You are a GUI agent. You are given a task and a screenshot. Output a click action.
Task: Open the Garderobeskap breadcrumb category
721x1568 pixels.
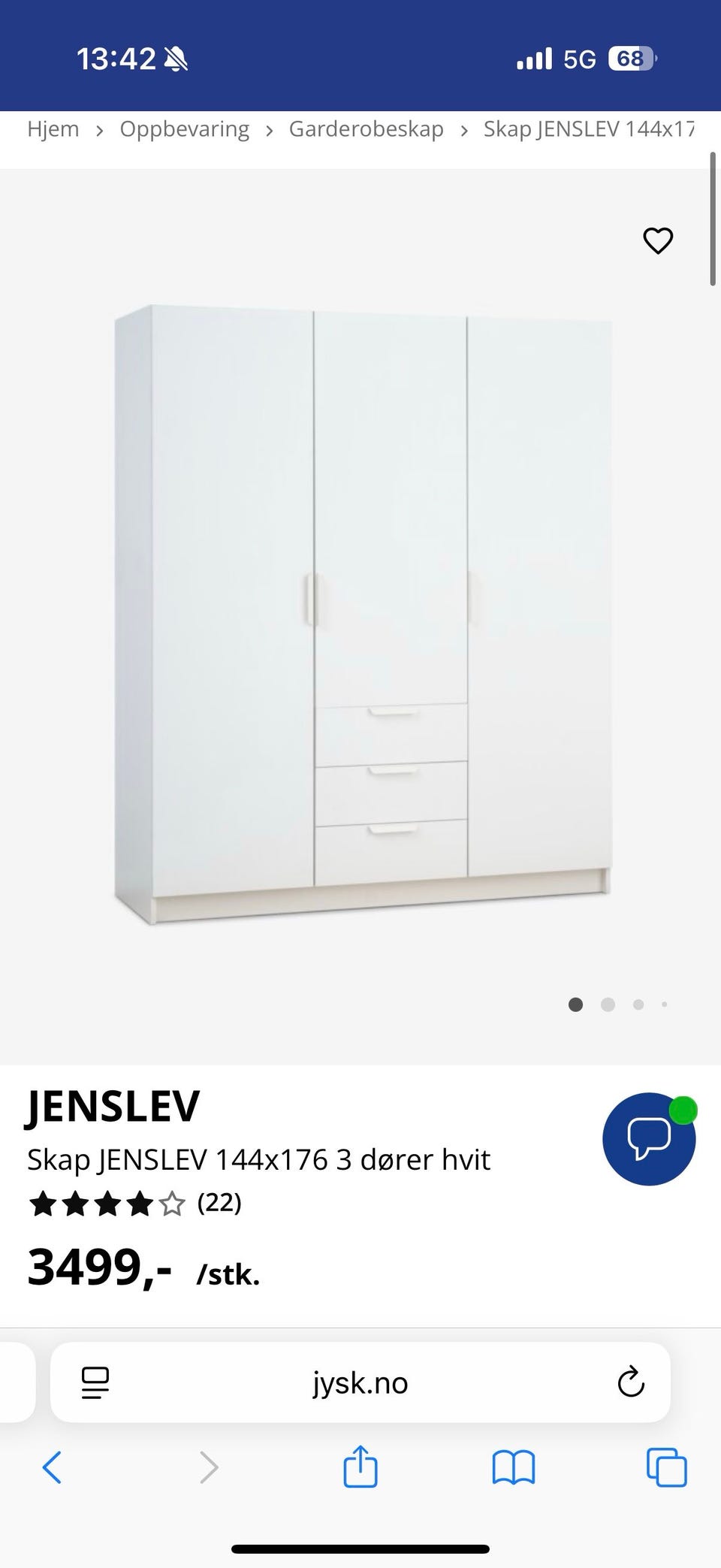367,129
